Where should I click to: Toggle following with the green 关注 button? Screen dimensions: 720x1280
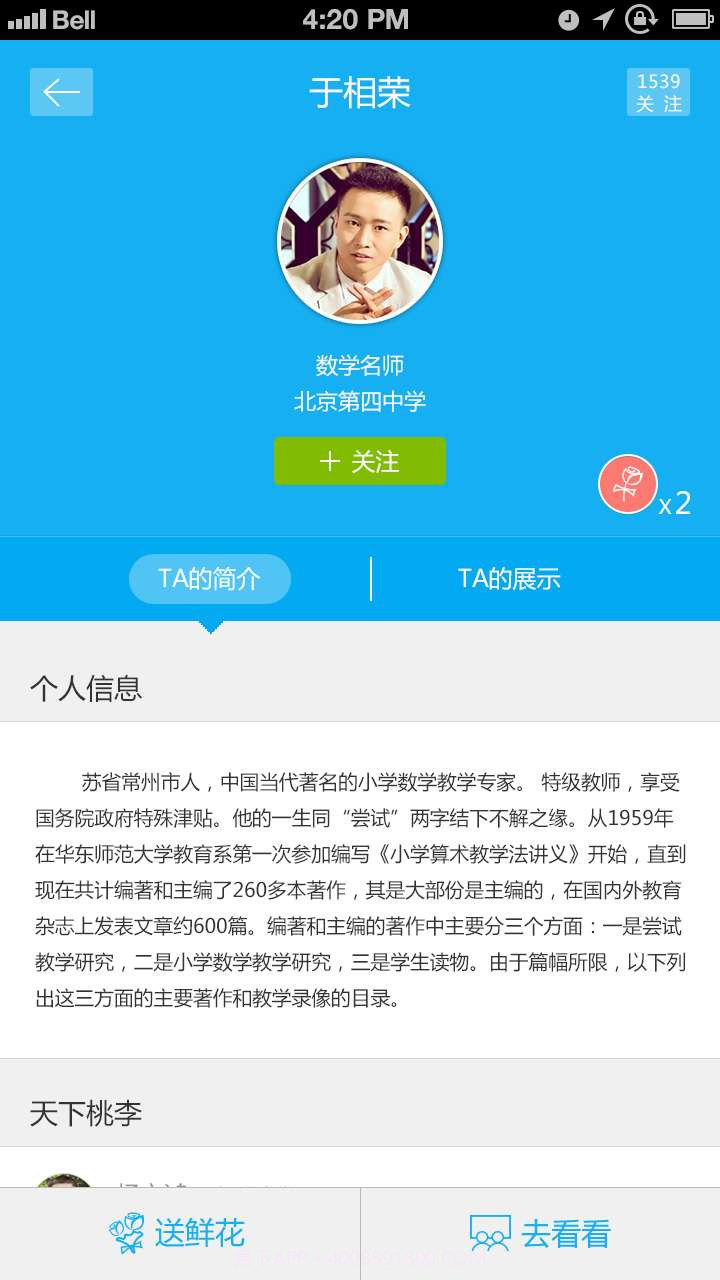pos(360,461)
